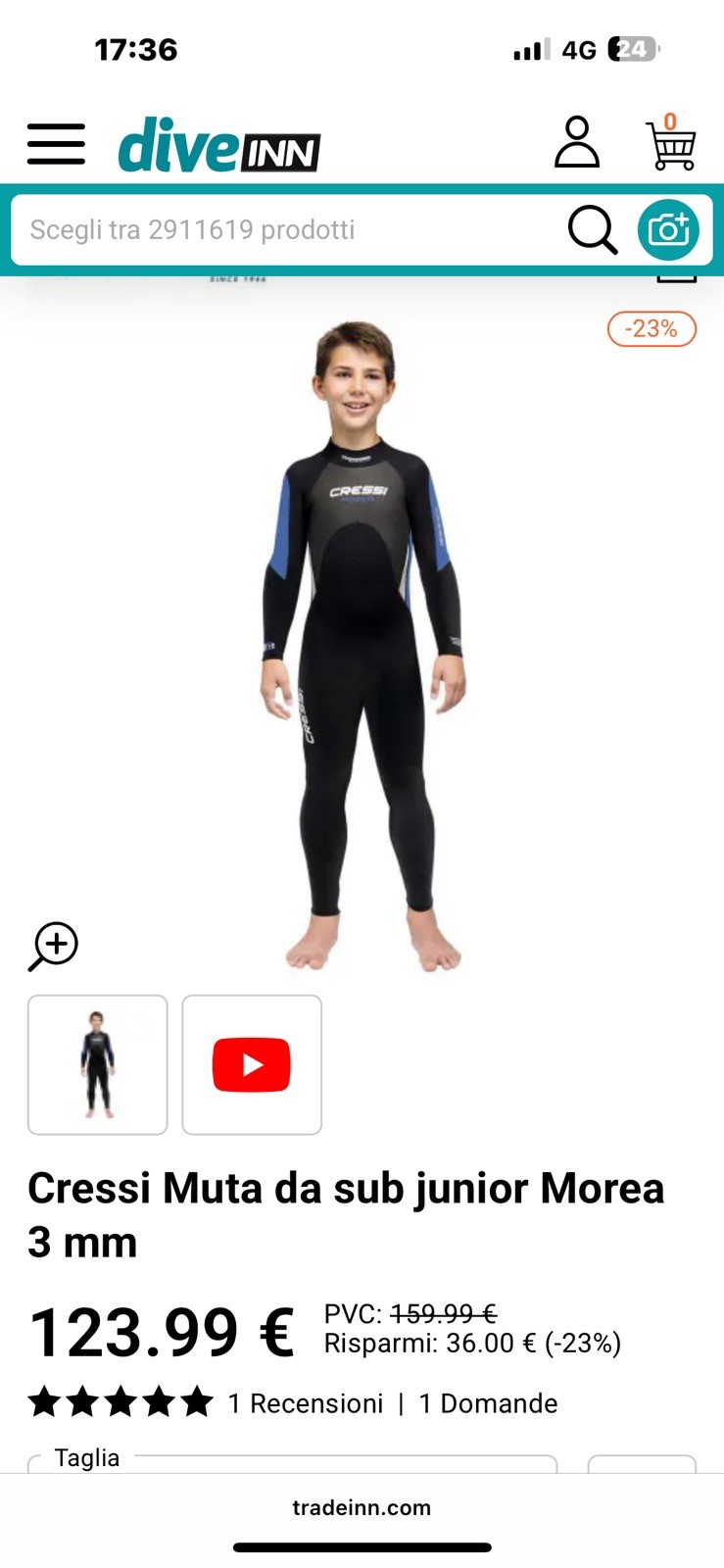Viewport: 724px width, 1568px height.
Task: Open the 1 Recensioni reviews link
Action: [305, 1403]
